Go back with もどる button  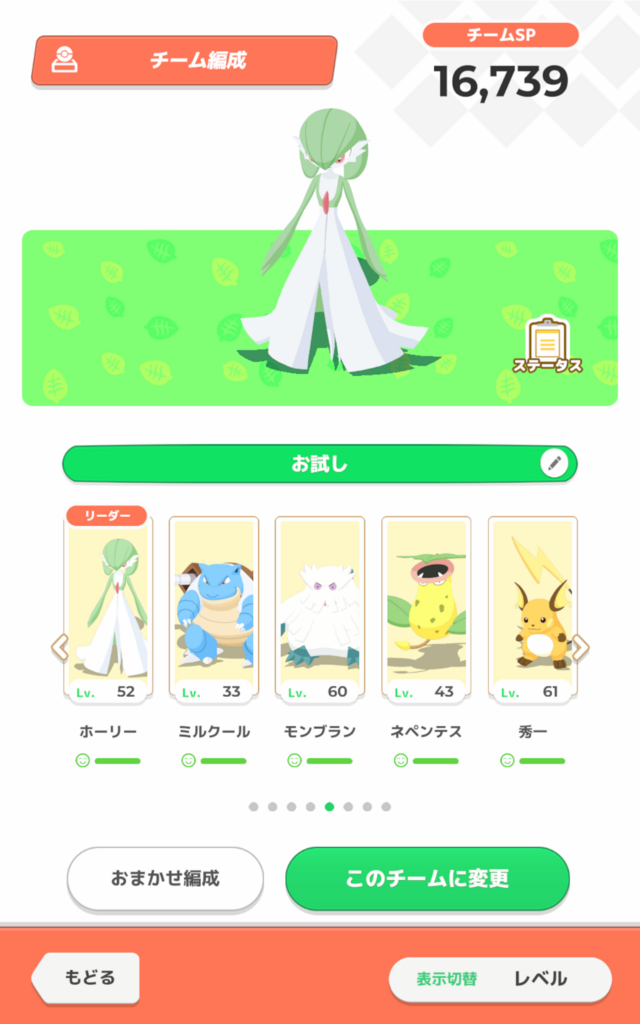(89, 977)
